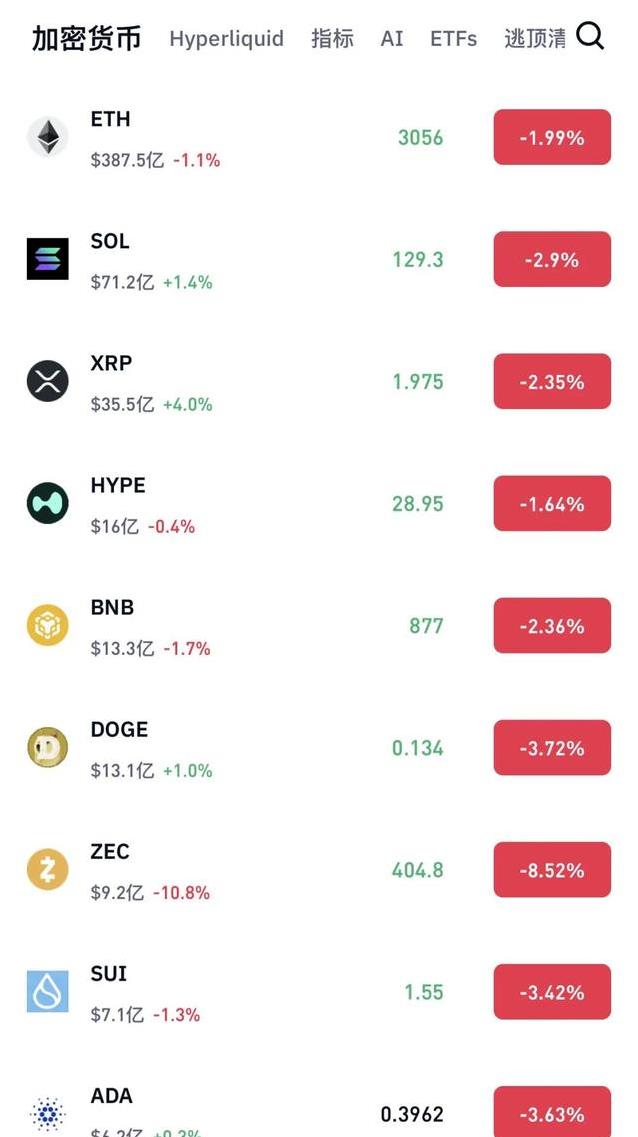Switch to the Hyperliquid tab
Viewport: 638px width, 1137px height.
tap(226, 39)
